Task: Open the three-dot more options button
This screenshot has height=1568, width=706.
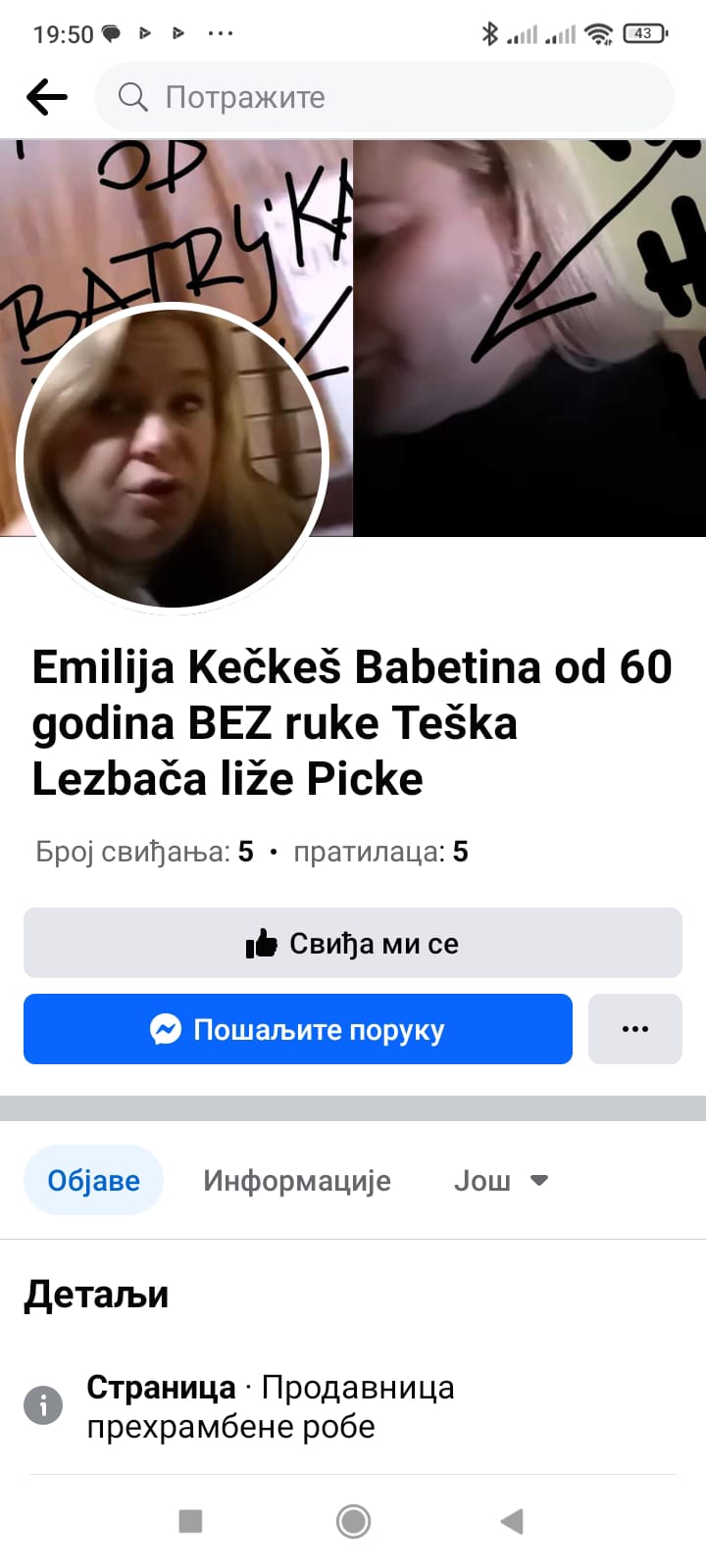Action: coord(635,1029)
